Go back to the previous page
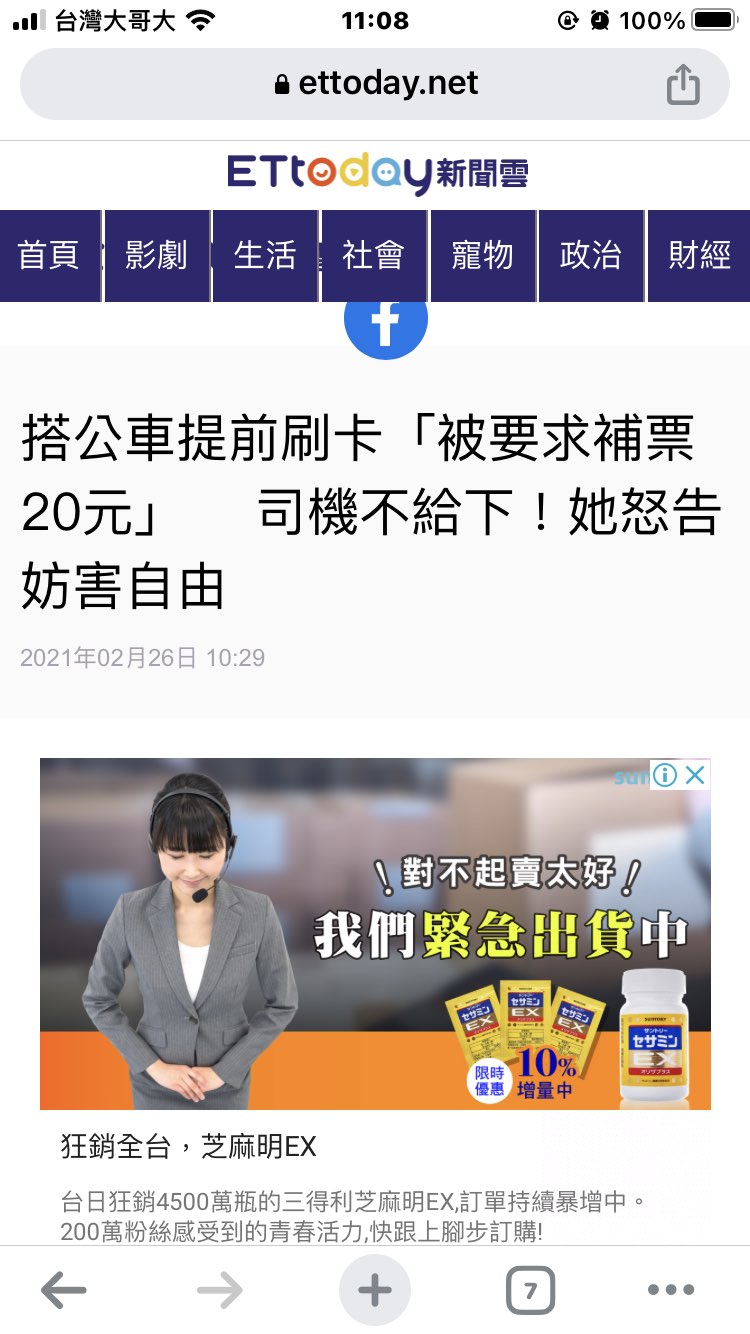Image resolution: width=750 pixels, height=1334 pixels. (x=64, y=1291)
